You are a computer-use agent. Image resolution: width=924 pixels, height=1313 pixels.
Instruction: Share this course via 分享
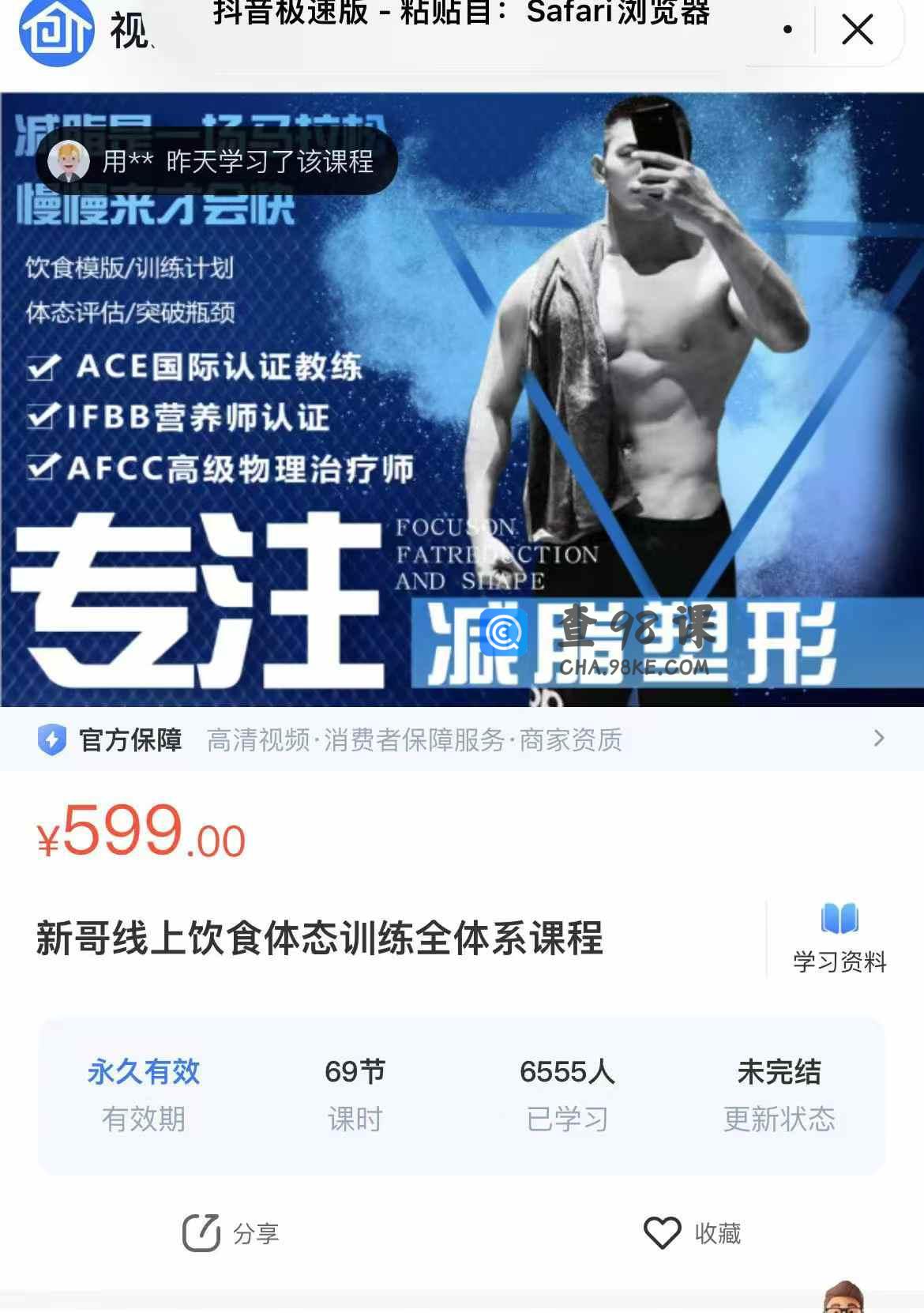click(231, 1232)
